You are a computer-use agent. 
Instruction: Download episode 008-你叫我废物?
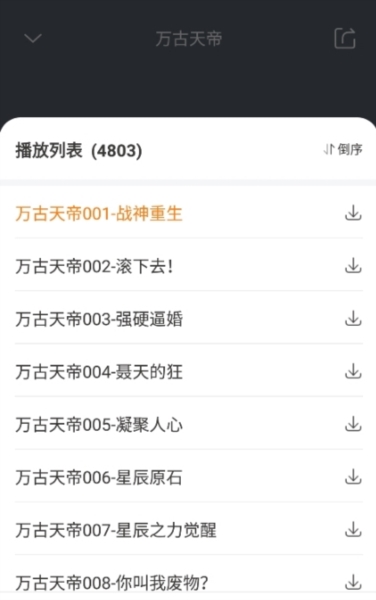(x=353, y=582)
